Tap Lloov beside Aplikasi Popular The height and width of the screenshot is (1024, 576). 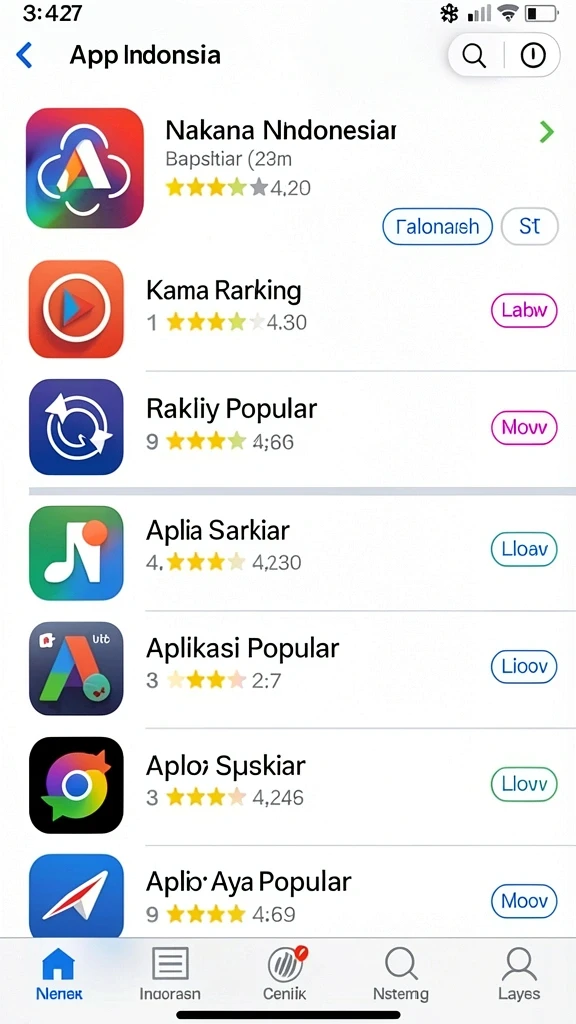tap(524, 666)
